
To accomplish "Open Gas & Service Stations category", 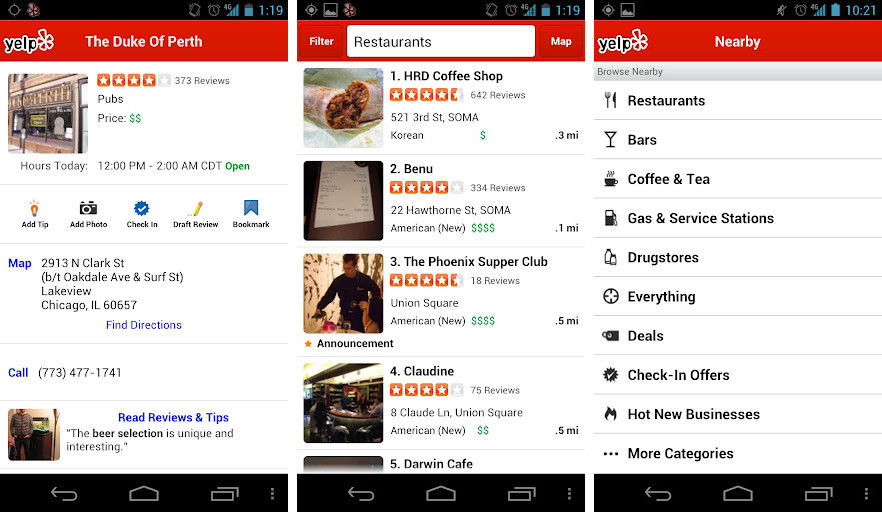I will pyautogui.click(x=738, y=218).
